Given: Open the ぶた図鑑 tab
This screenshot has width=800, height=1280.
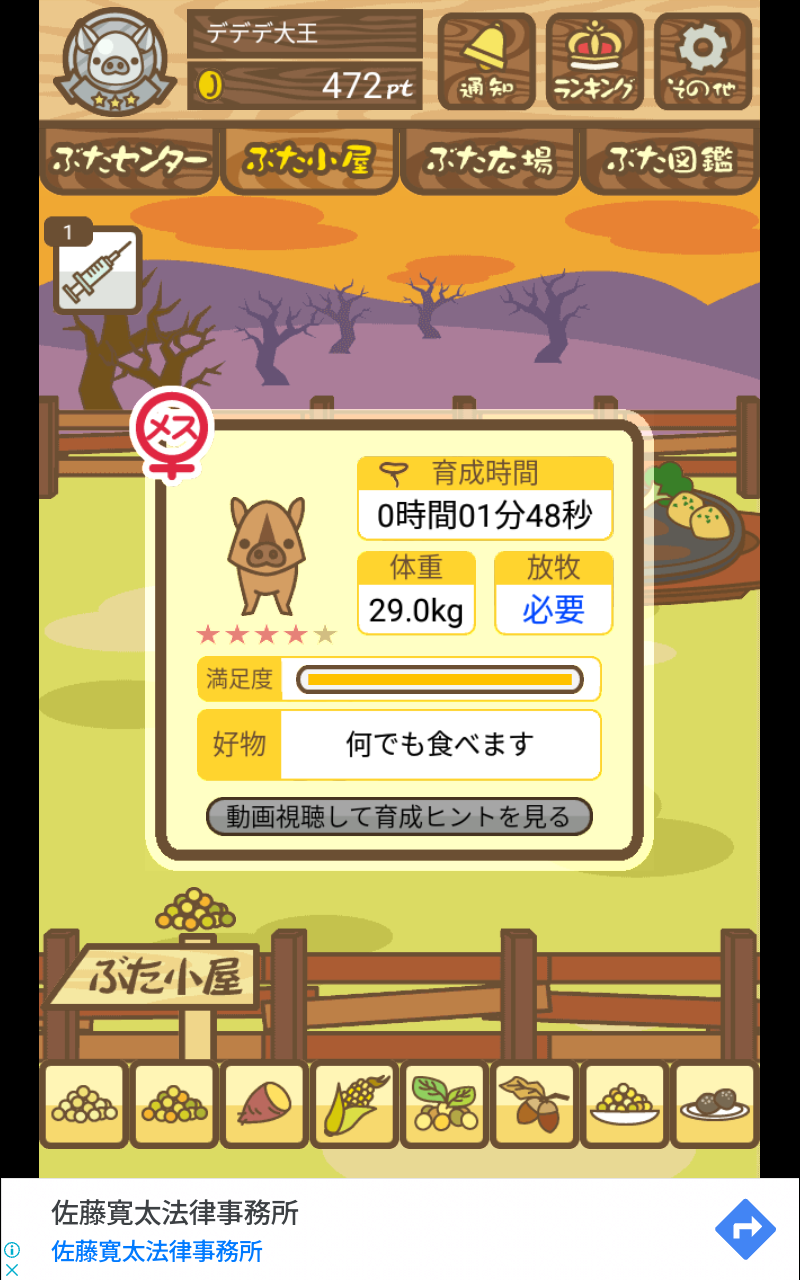Looking at the screenshot, I should click(x=669, y=160).
